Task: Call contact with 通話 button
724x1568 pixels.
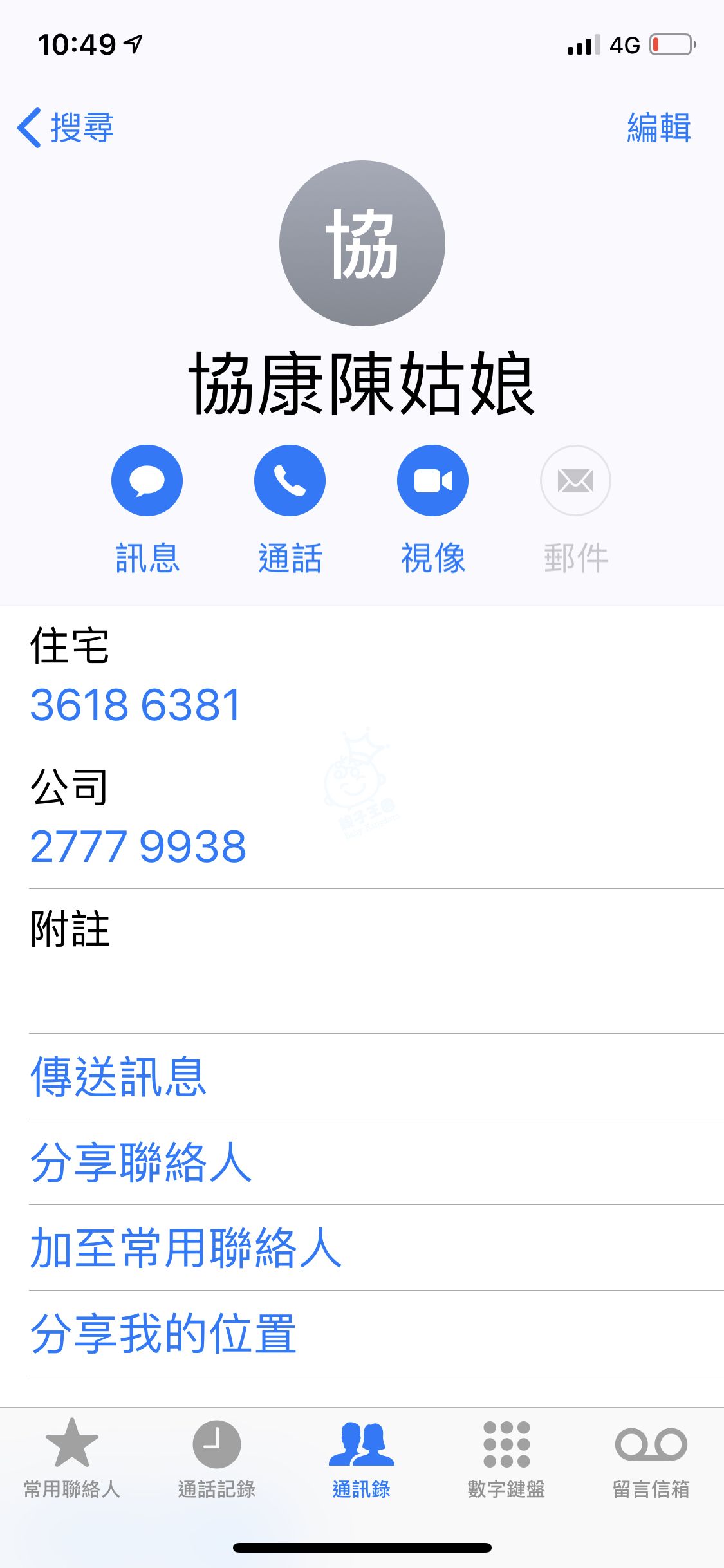Action: tap(290, 481)
